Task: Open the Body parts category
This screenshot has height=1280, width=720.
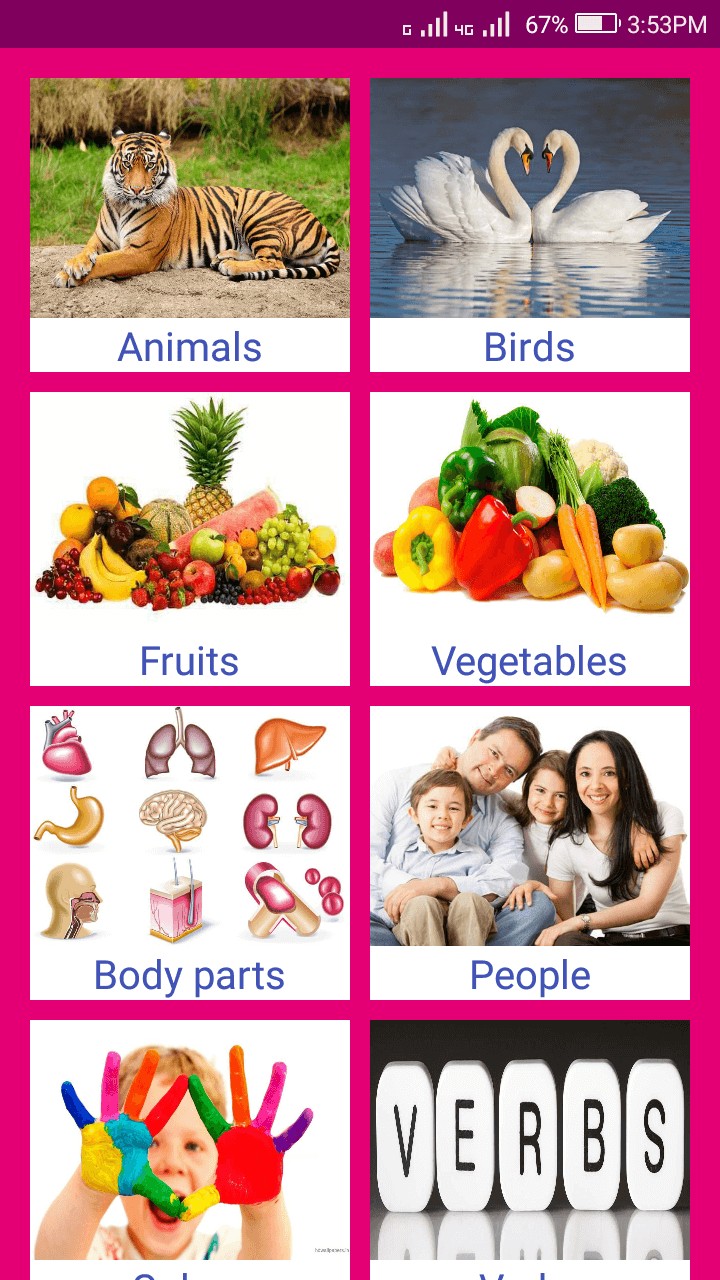Action: pyautogui.click(x=190, y=852)
